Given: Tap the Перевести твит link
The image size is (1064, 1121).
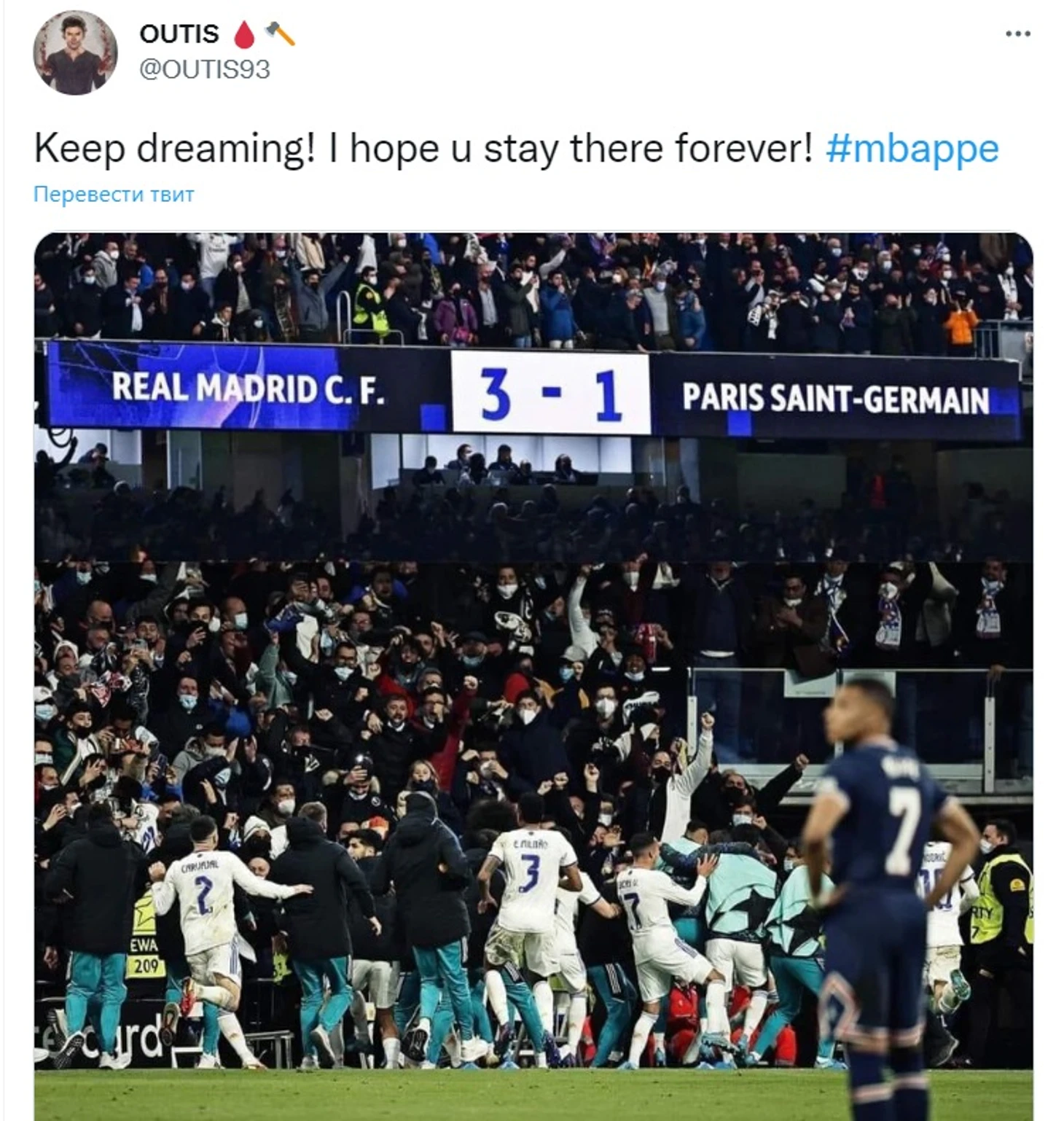Looking at the screenshot, I should pyautogui.click(x=114, y=195).
